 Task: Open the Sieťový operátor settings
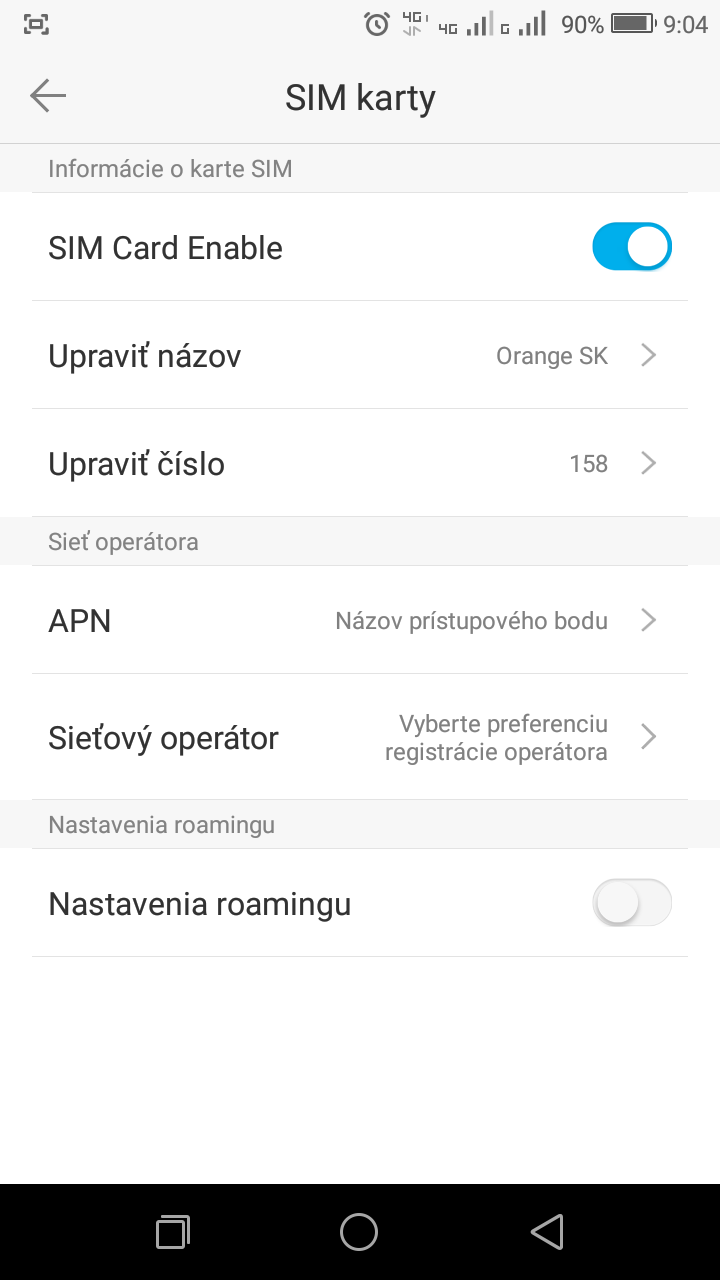point(360,737)
